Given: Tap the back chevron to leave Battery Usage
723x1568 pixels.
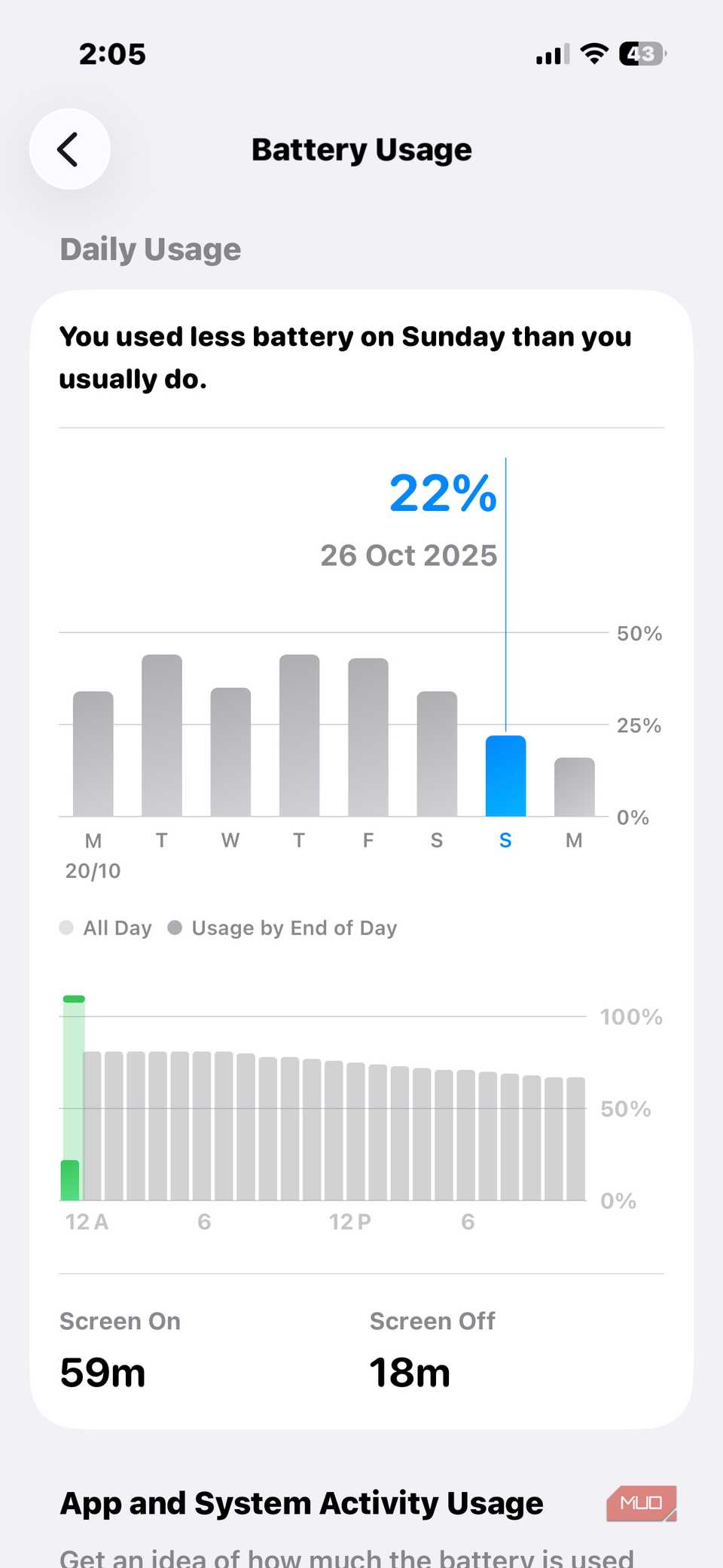Looking at the screenshot, I should (69, 149).
